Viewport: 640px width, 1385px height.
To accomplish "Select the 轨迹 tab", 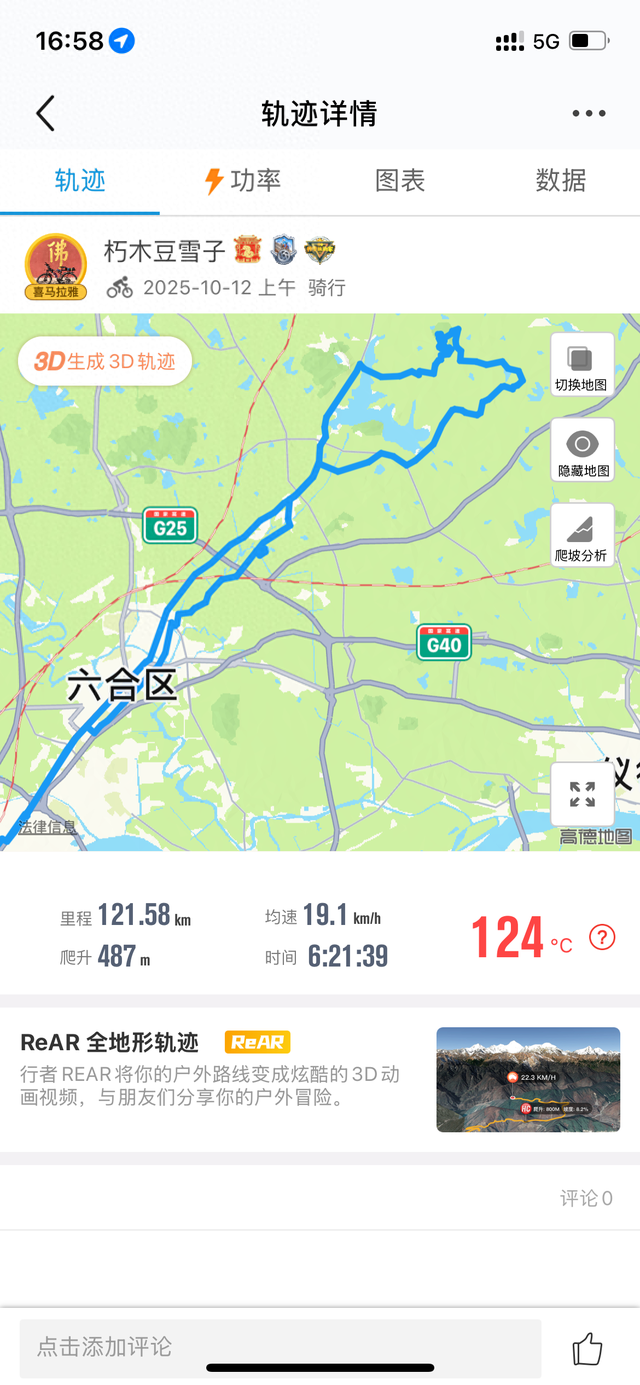I will 80,181.
